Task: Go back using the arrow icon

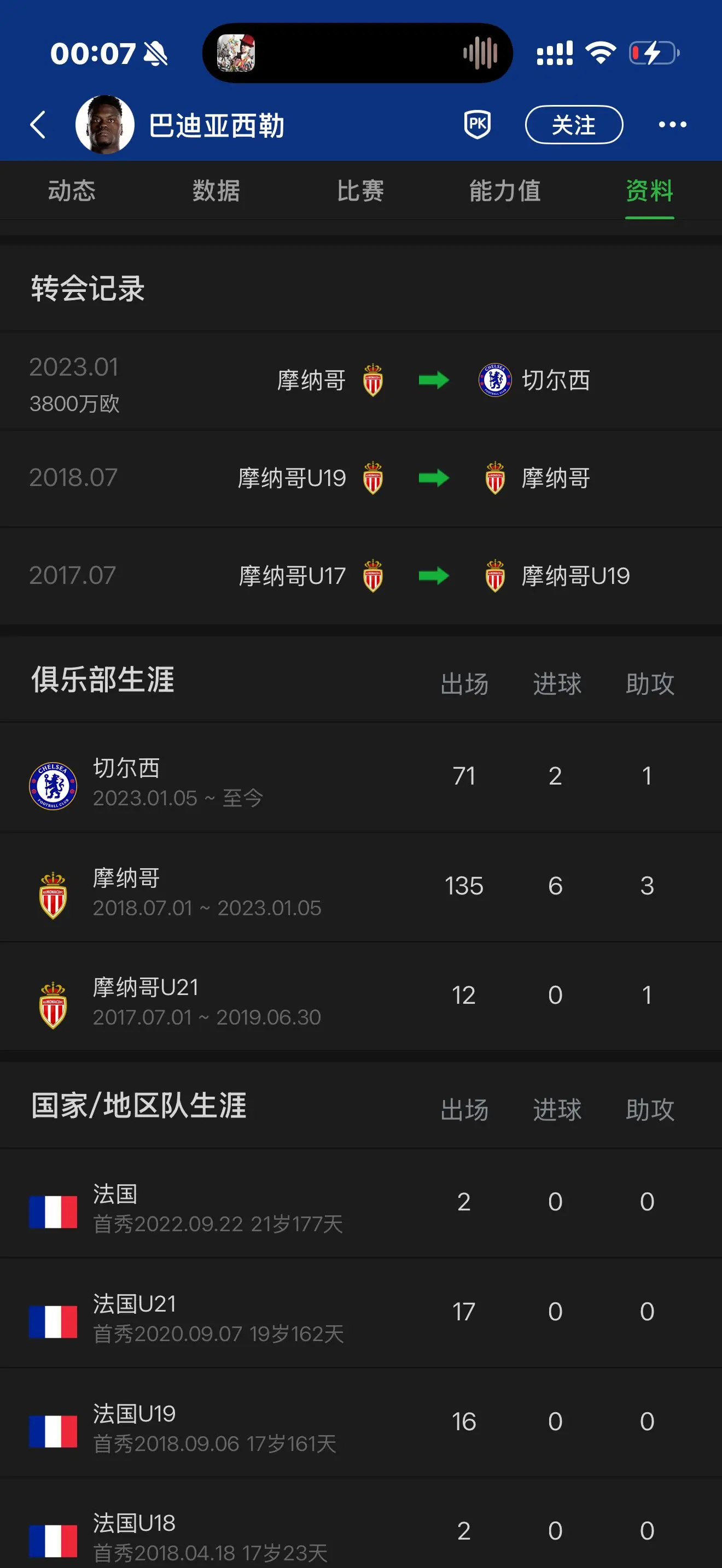Action: point(38,125)
